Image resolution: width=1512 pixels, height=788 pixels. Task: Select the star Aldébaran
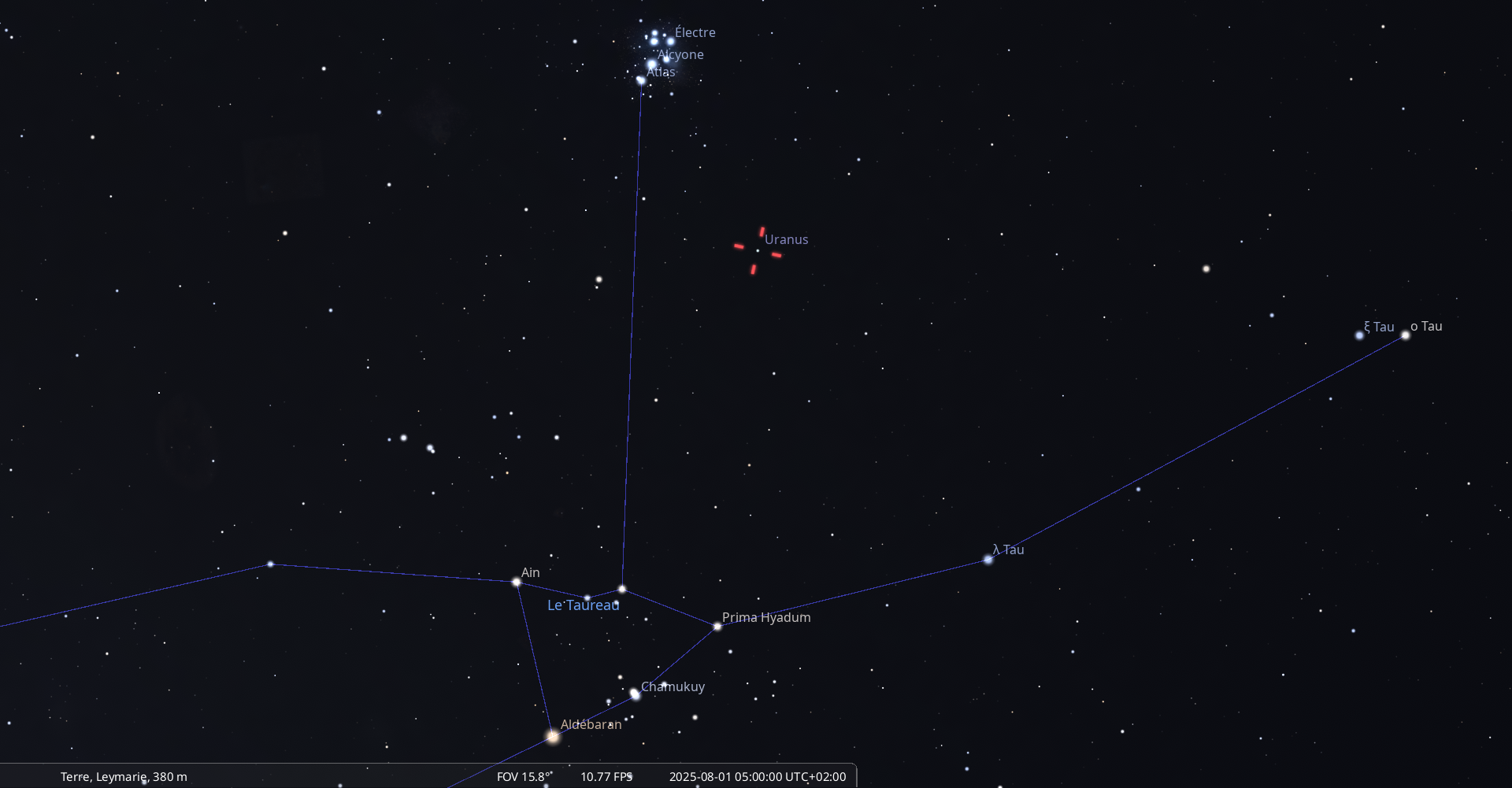(x=553, y=737)
